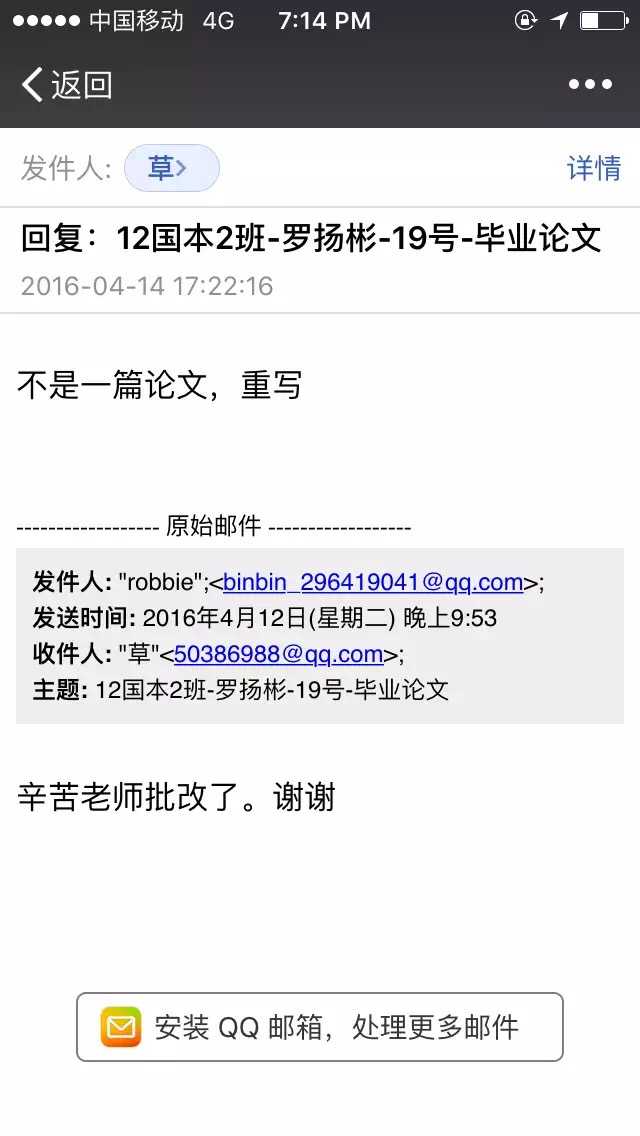The width and height of the screenshot is (640, 1136).
Task: Open the binbin_296419041@qq.com email link
Action: (x=373, y=582)
